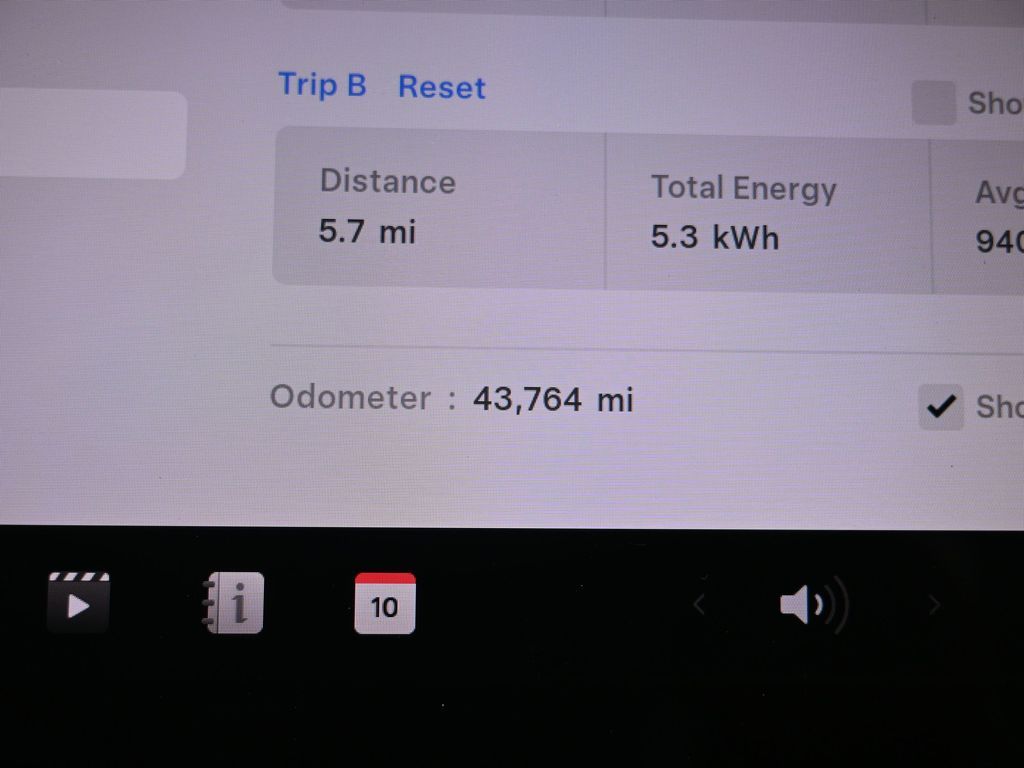Tap the volume speaker icon
Image resolution: width=1024 pixels, height=768 pixels.
[x=813, y=605]
